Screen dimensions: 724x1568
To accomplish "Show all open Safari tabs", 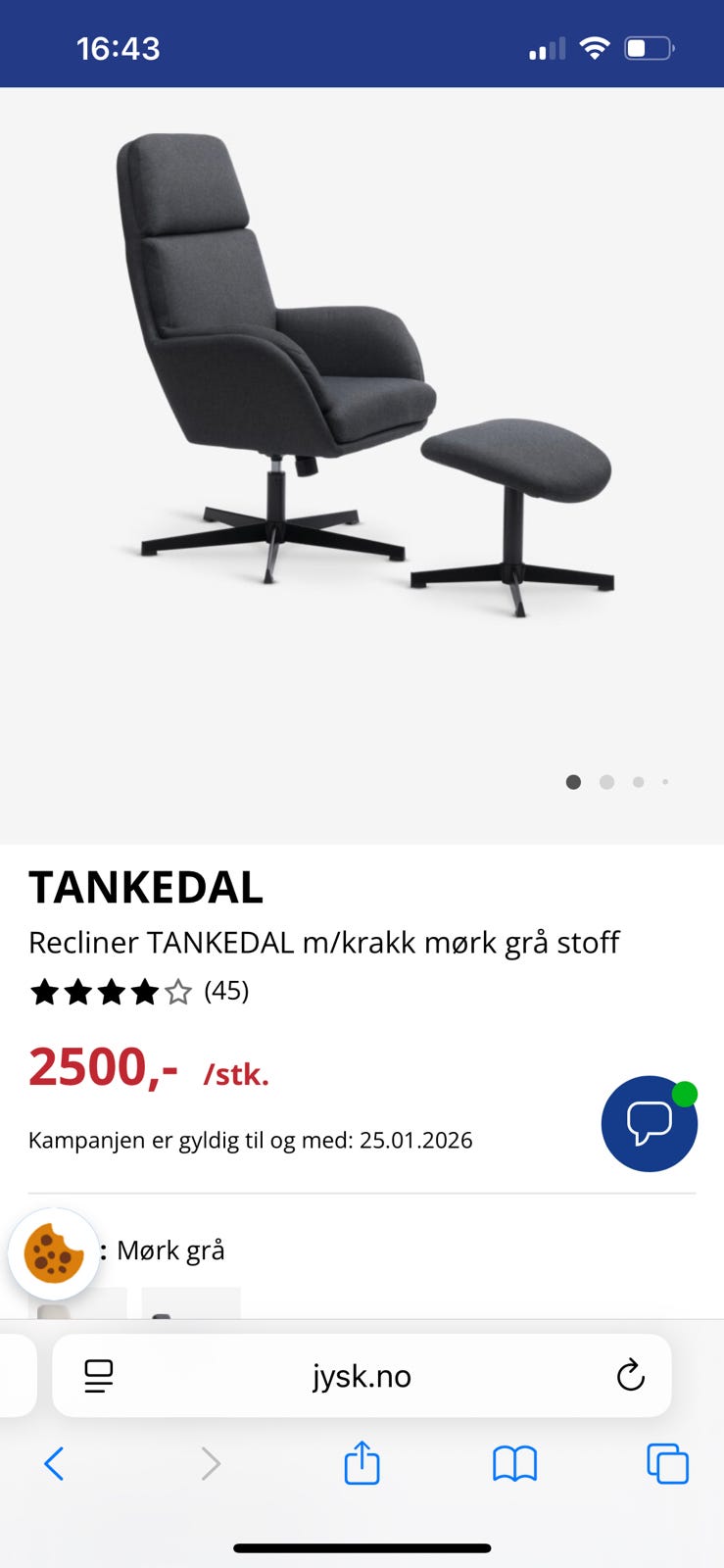I will click(x=667, y=1464).
